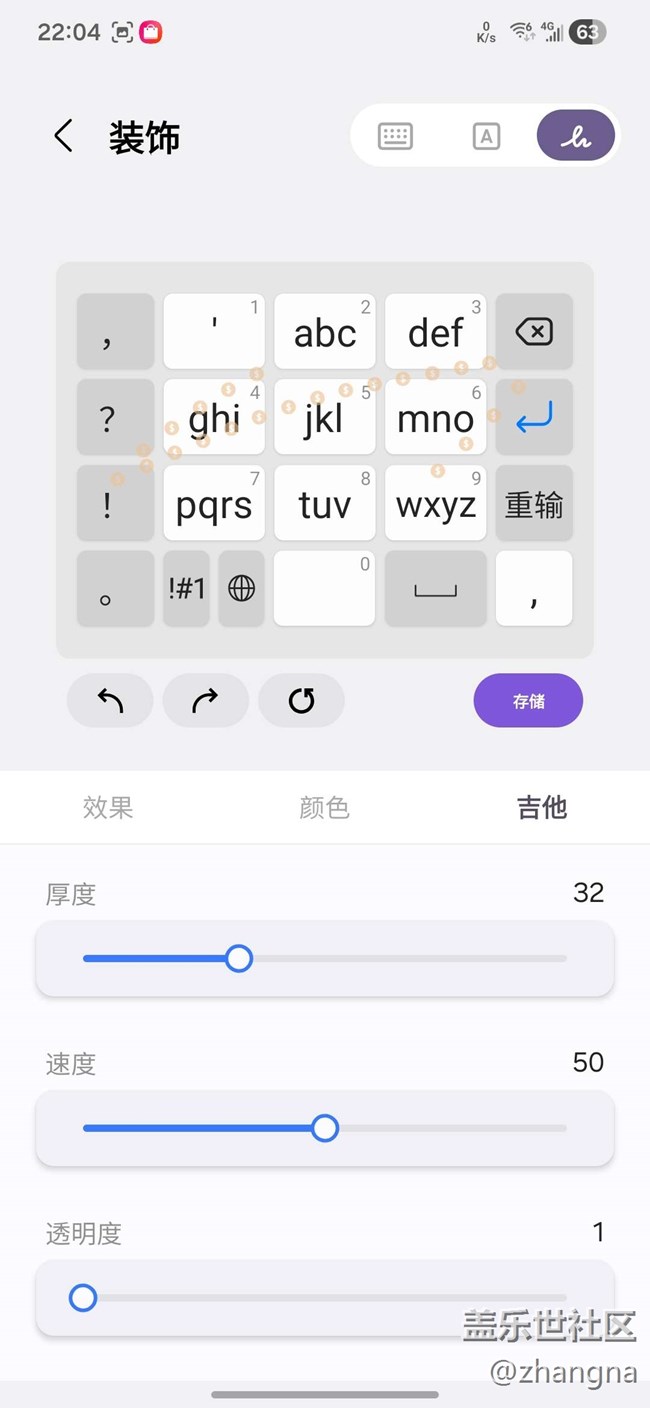Image resolution: width=650 pixels, height=1408 pixels.
Task: Select the 吉他 tab
Action: coord(541,807)
